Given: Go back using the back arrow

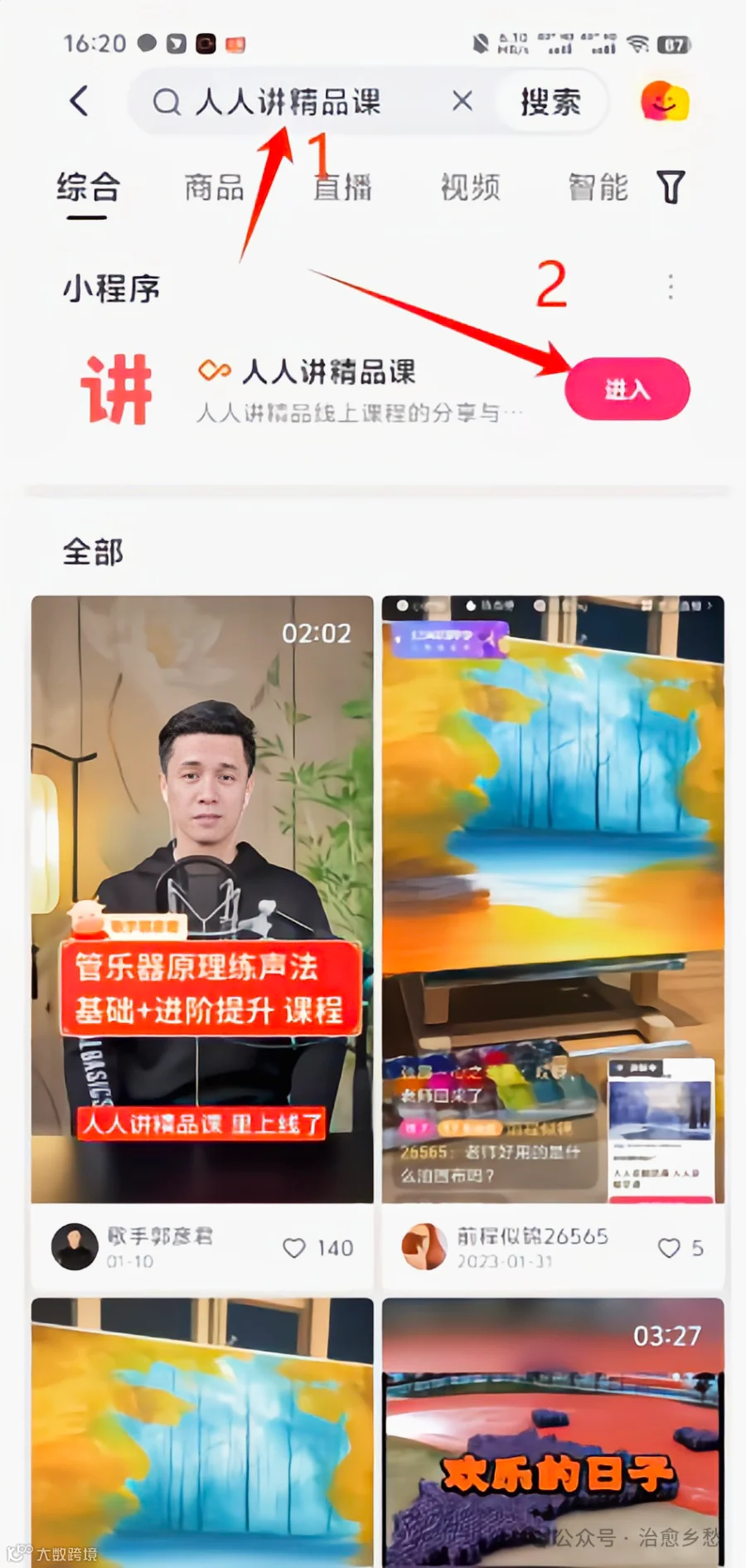Looking at the screenshot, I should (x=80, y=102).
